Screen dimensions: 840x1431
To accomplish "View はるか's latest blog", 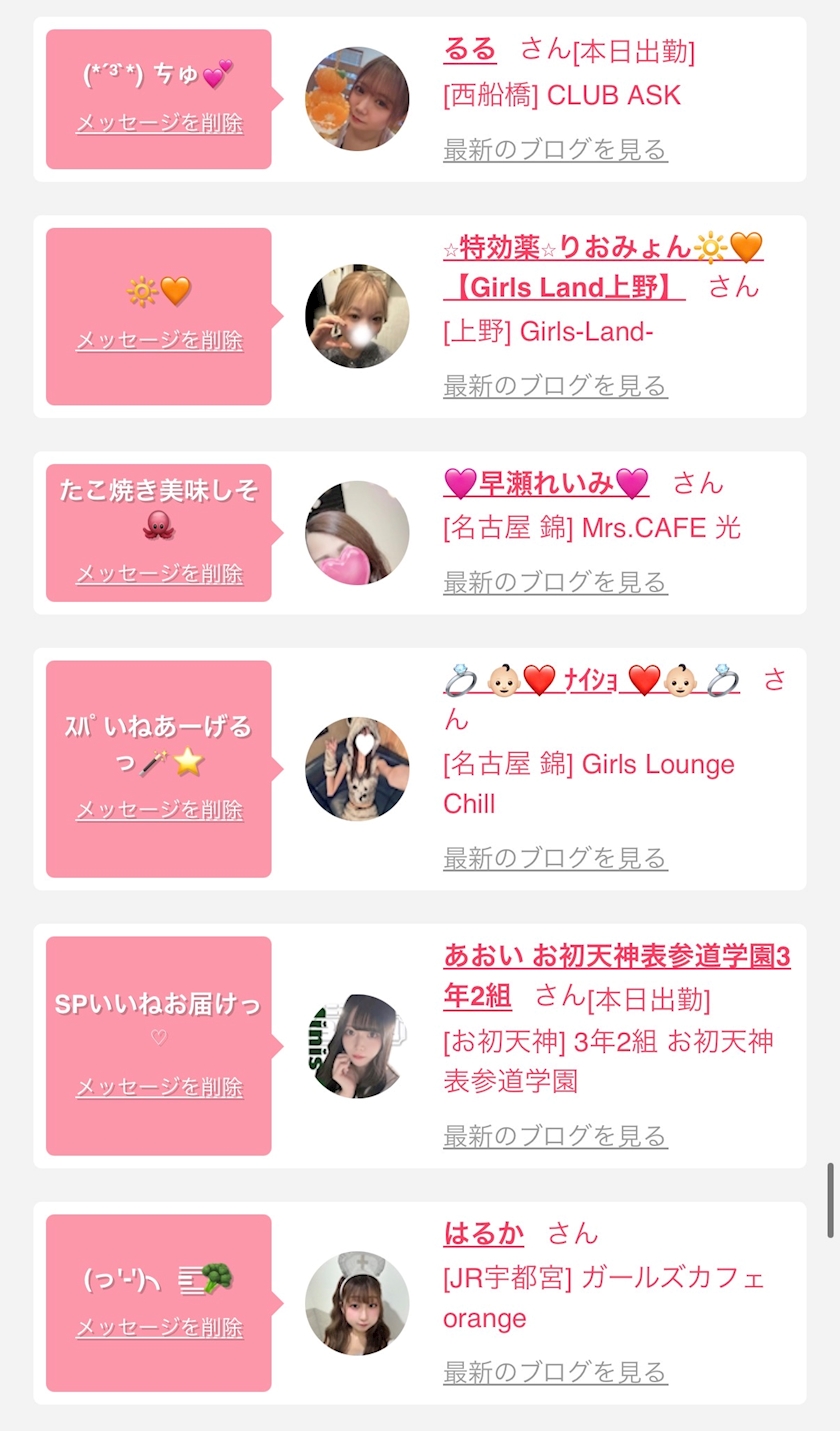I will click(555, 1372).
